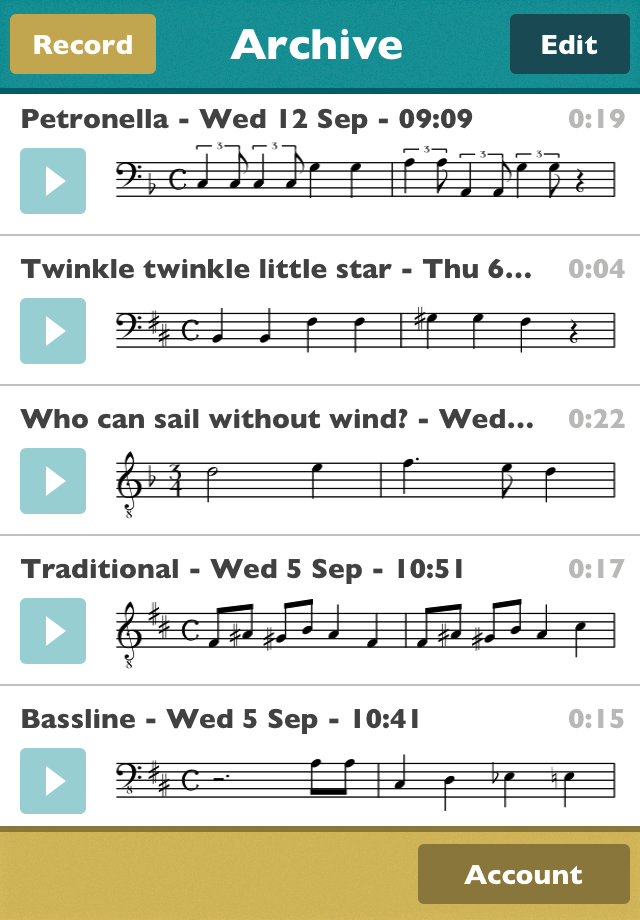Viewport: 640px width, 920px height.
Task: Play the Bassline recording
Action: pos(53,781)
